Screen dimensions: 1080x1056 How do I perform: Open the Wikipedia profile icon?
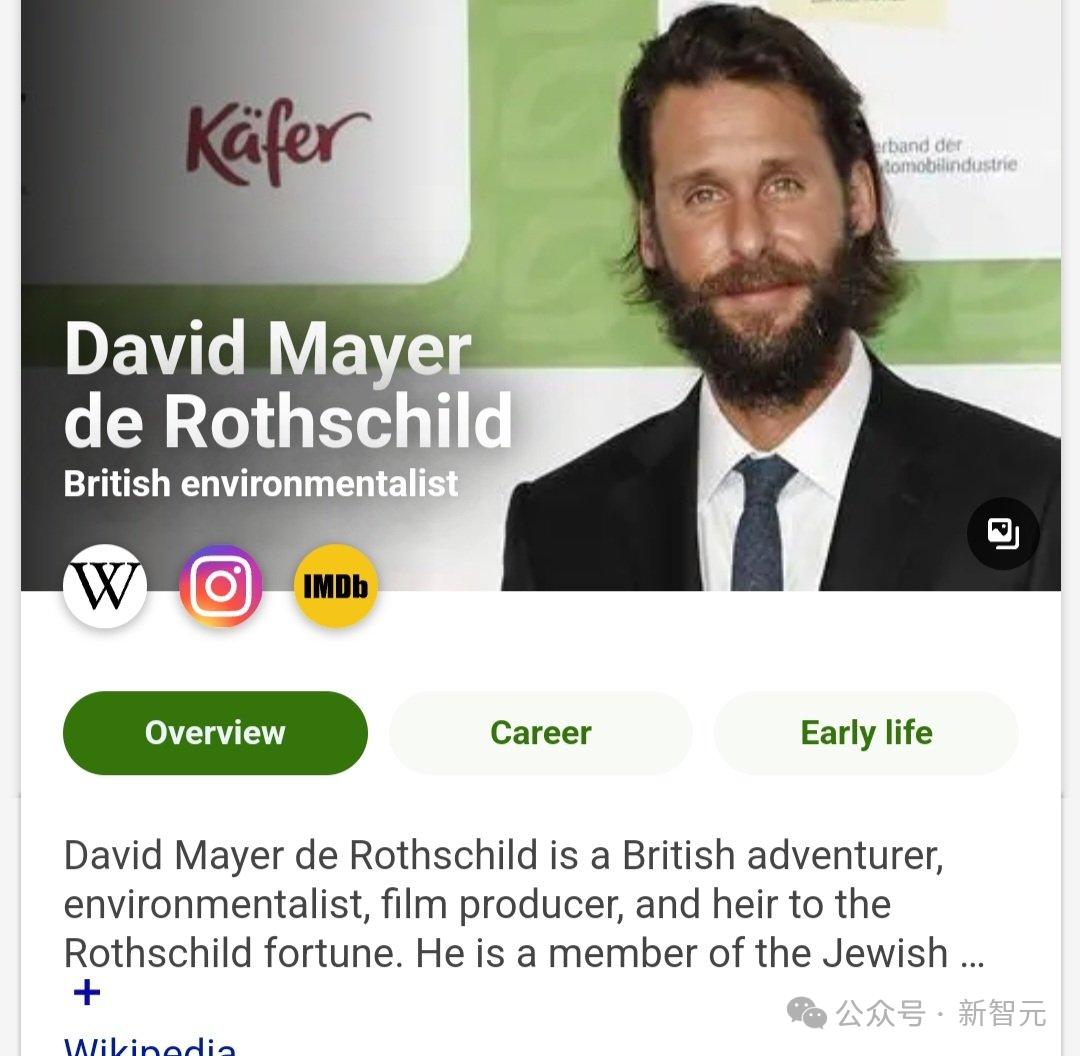pos(105,586)
